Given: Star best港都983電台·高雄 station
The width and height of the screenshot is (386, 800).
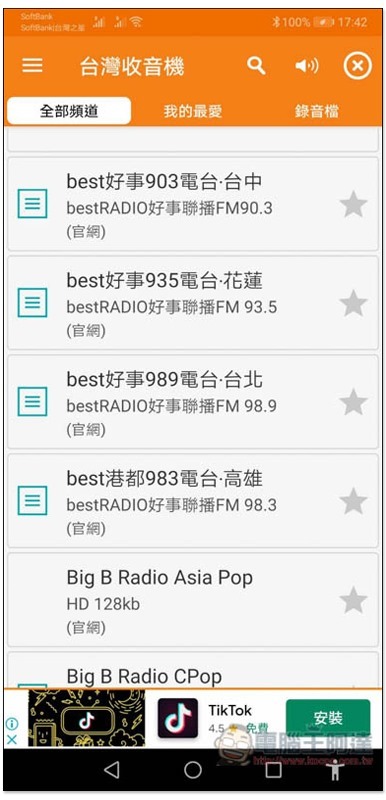Looking at the screenshot, I should pyautogui.click(x=353, y=501).
